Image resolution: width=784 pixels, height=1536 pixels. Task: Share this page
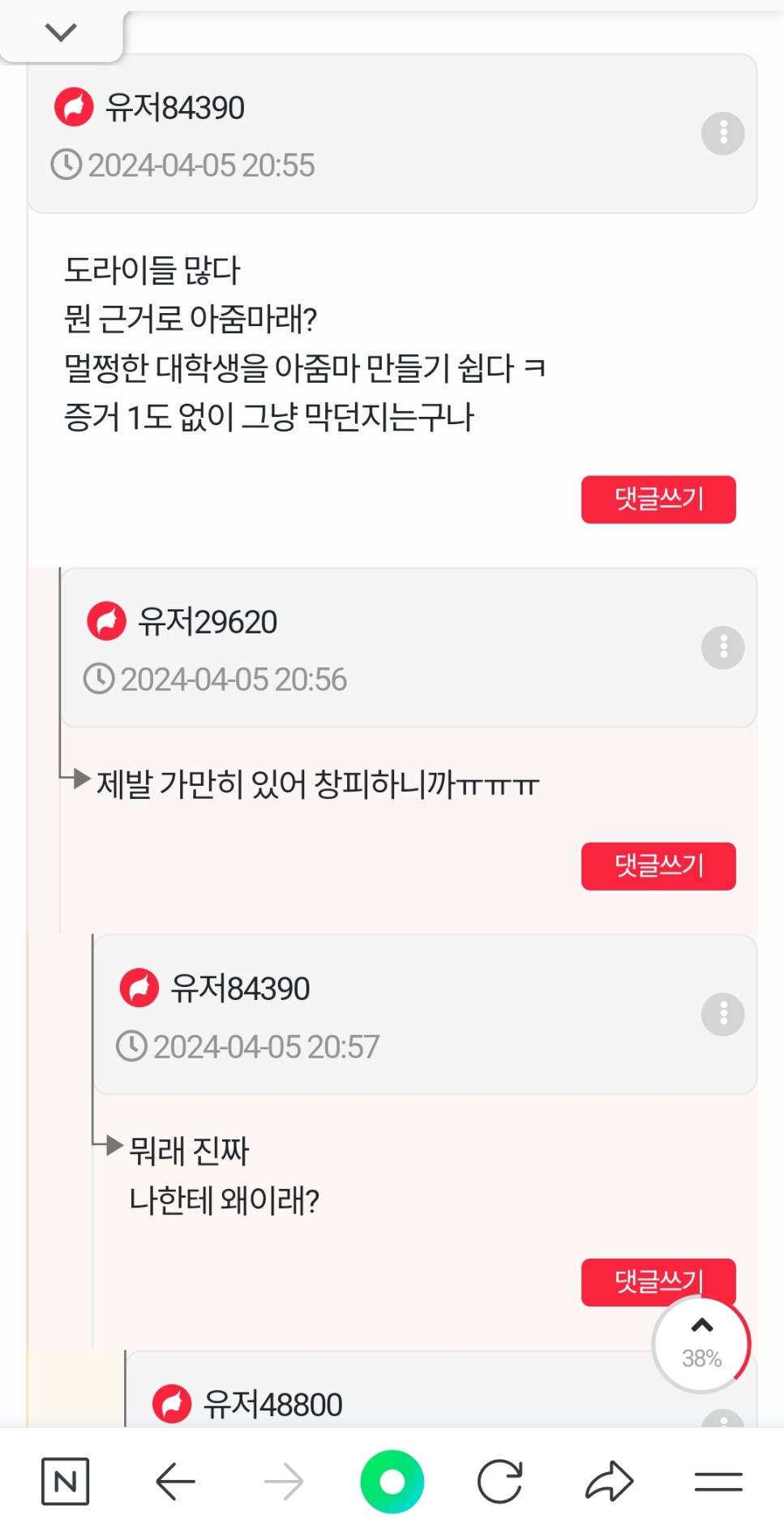[x=609, y=1482]
